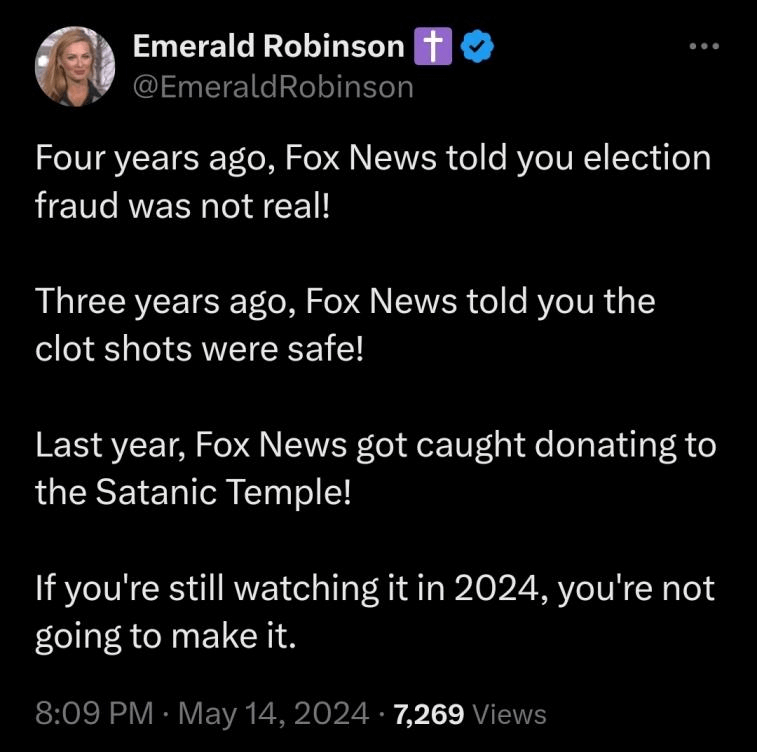Open the tweet's three-dot overflow menu

pyautogui.click(x=706, y=49)
